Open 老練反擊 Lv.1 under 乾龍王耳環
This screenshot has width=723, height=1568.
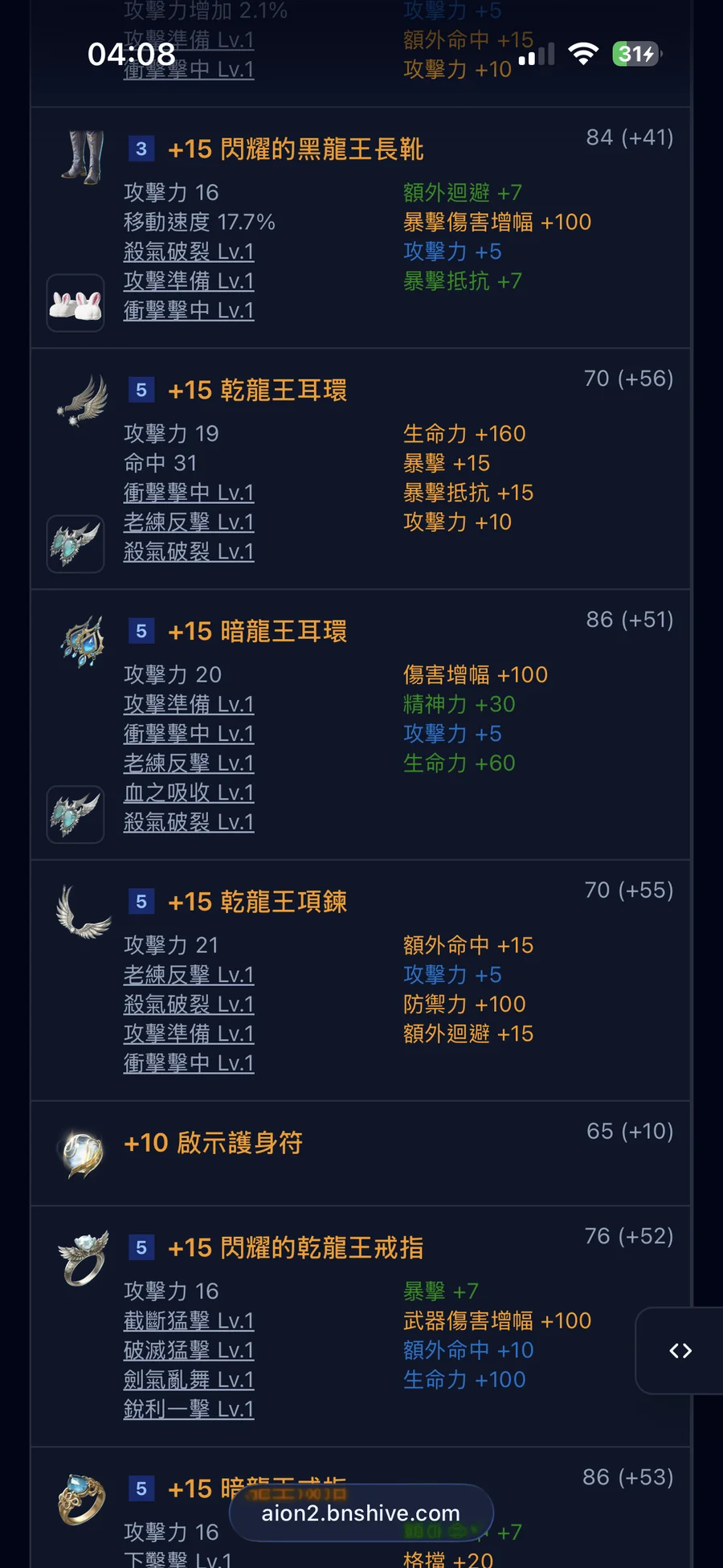189,522
